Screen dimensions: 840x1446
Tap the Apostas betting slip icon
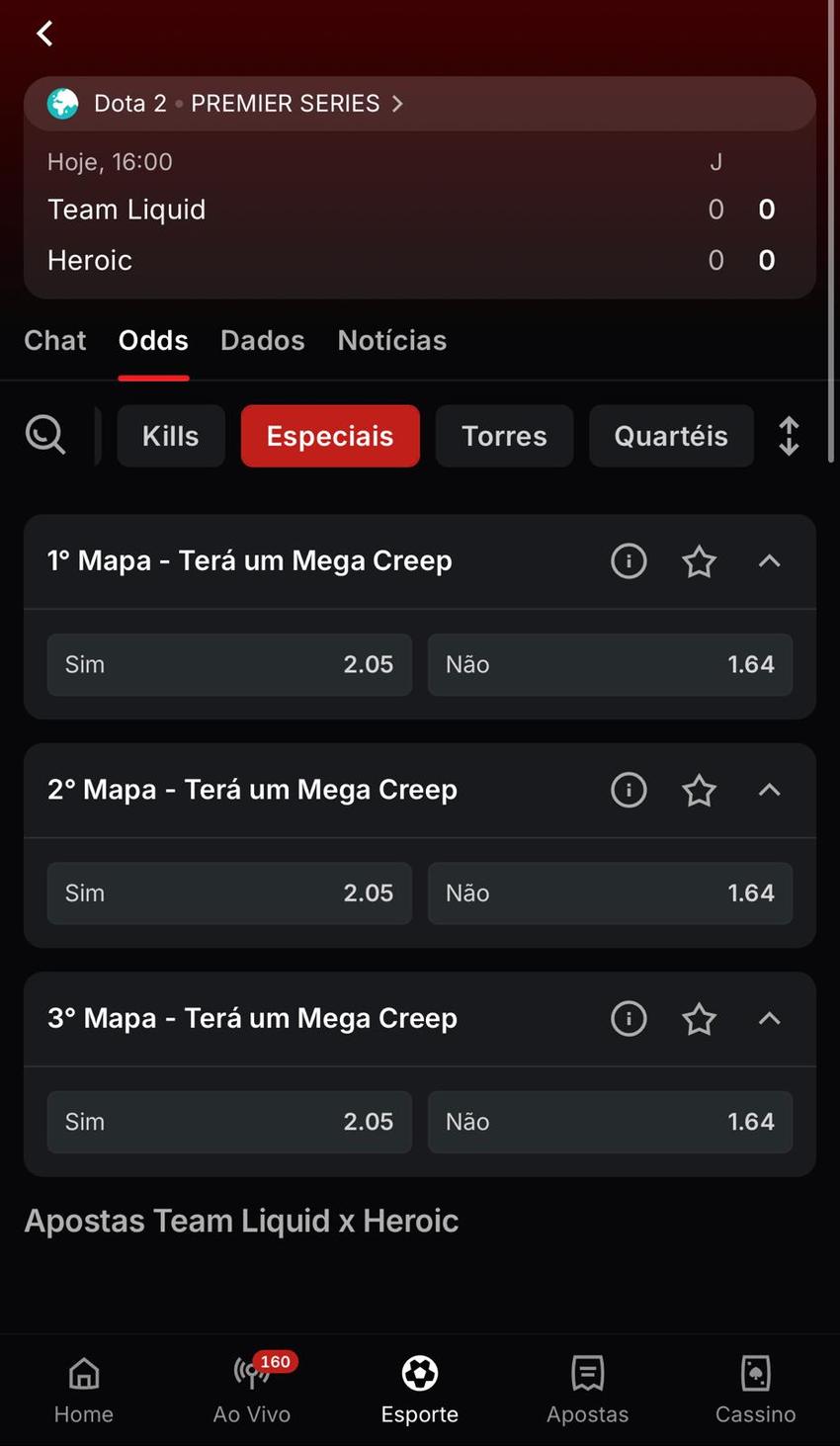pyautogui.click(x=587, y=1373)
